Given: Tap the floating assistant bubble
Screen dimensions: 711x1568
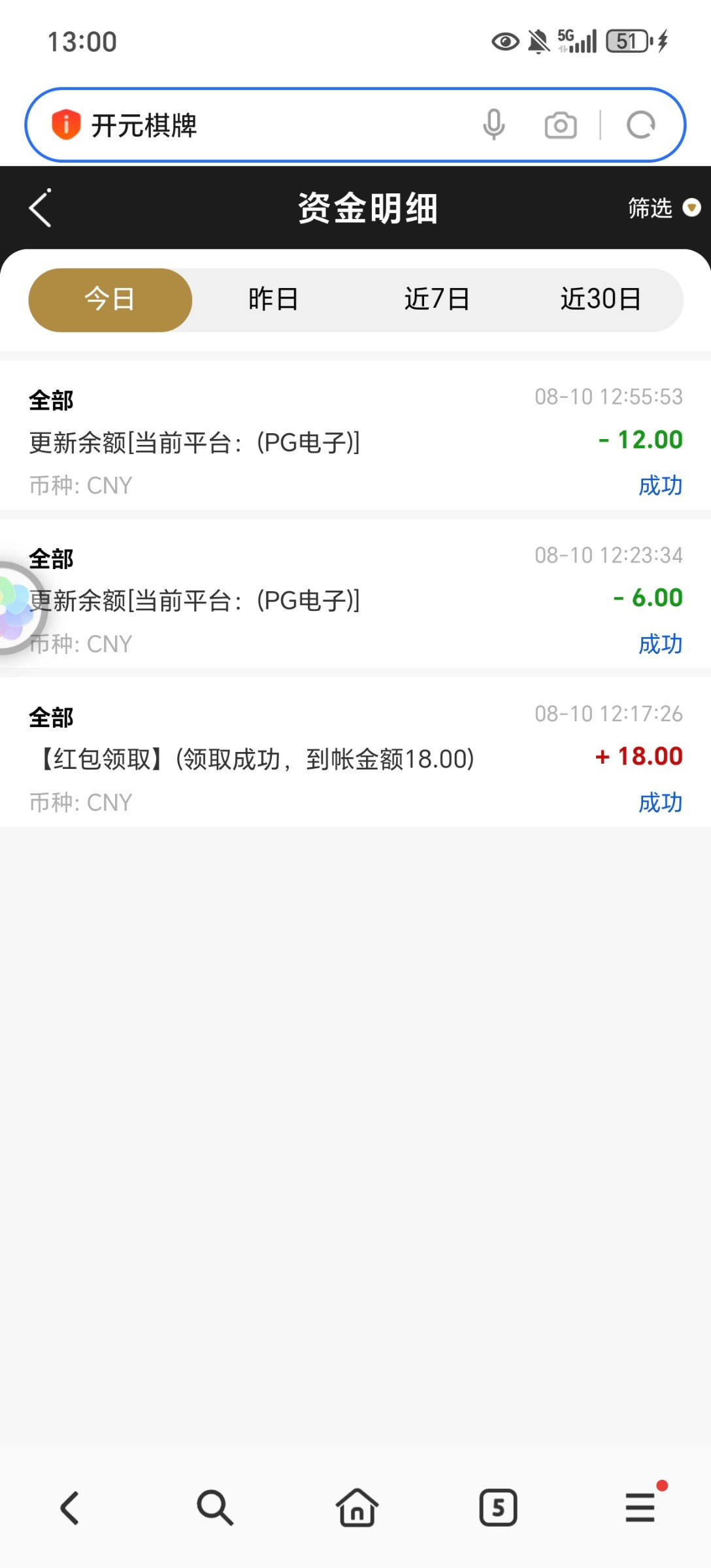Looking at the screenshot, I should (x=14, y=608).
